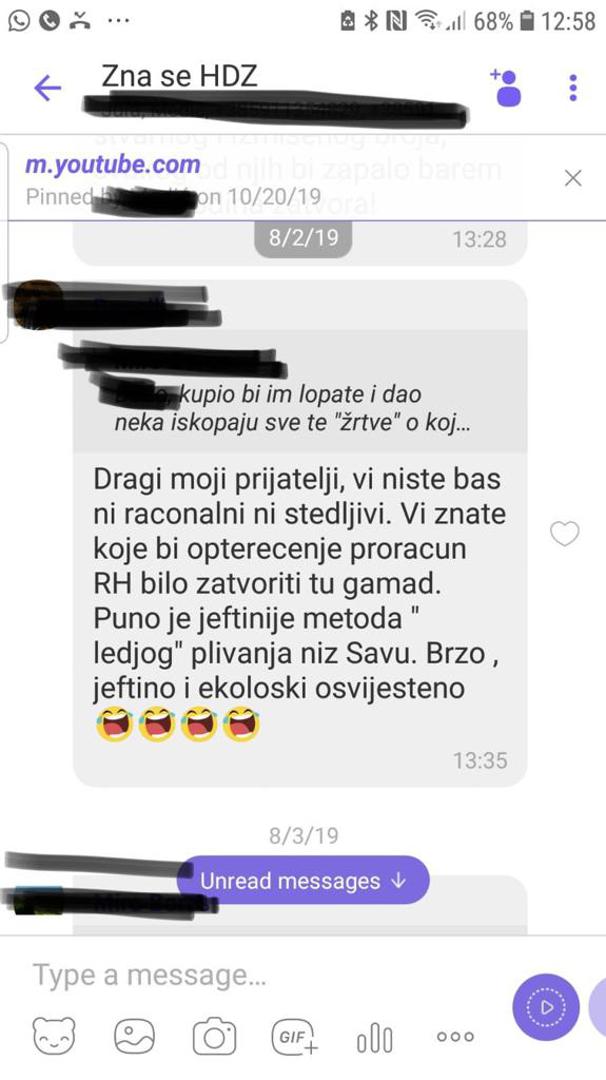Screen dimensions: 606x1080
Task: Open the three-dot overflow menu
Action: [x=573, y=87]
